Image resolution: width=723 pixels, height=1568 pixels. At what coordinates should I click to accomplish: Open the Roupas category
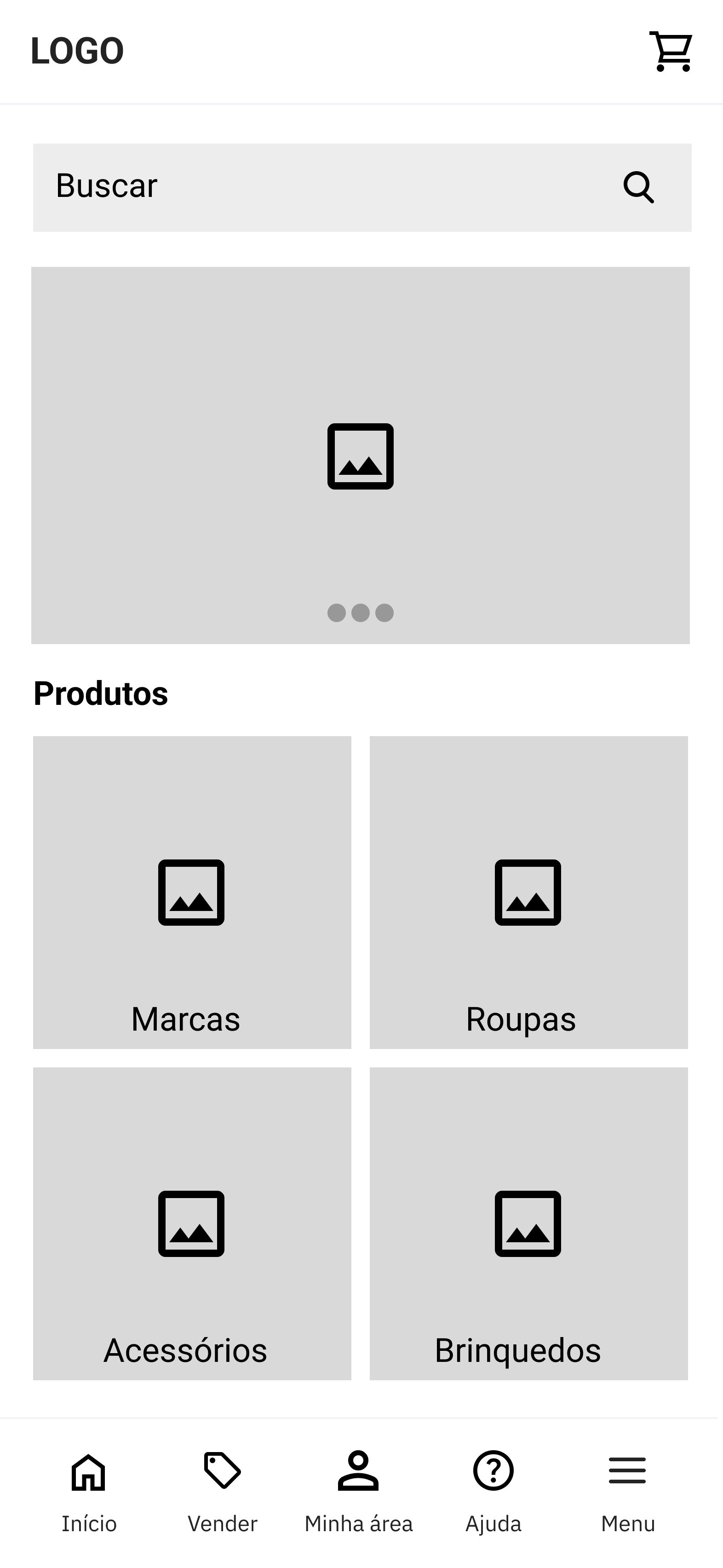pos(528,892)
